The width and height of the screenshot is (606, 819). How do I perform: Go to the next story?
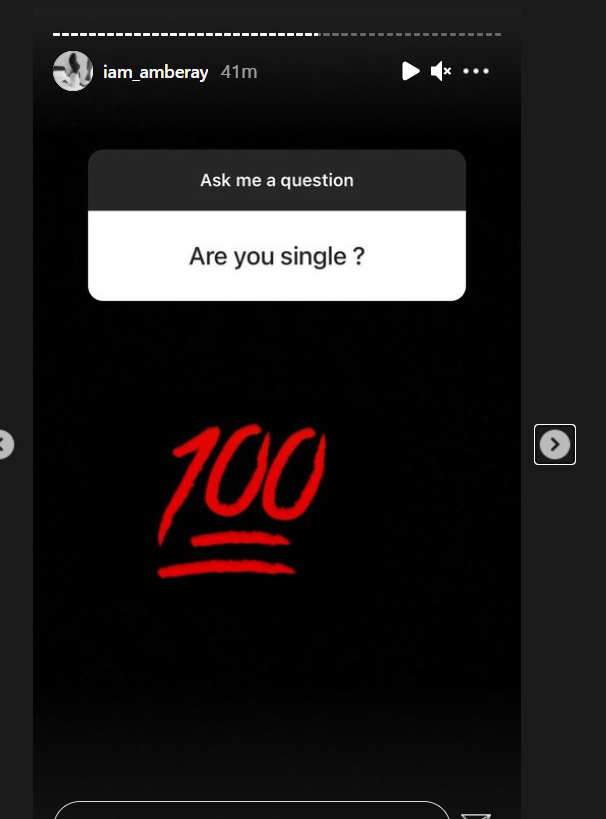[555, 444]
